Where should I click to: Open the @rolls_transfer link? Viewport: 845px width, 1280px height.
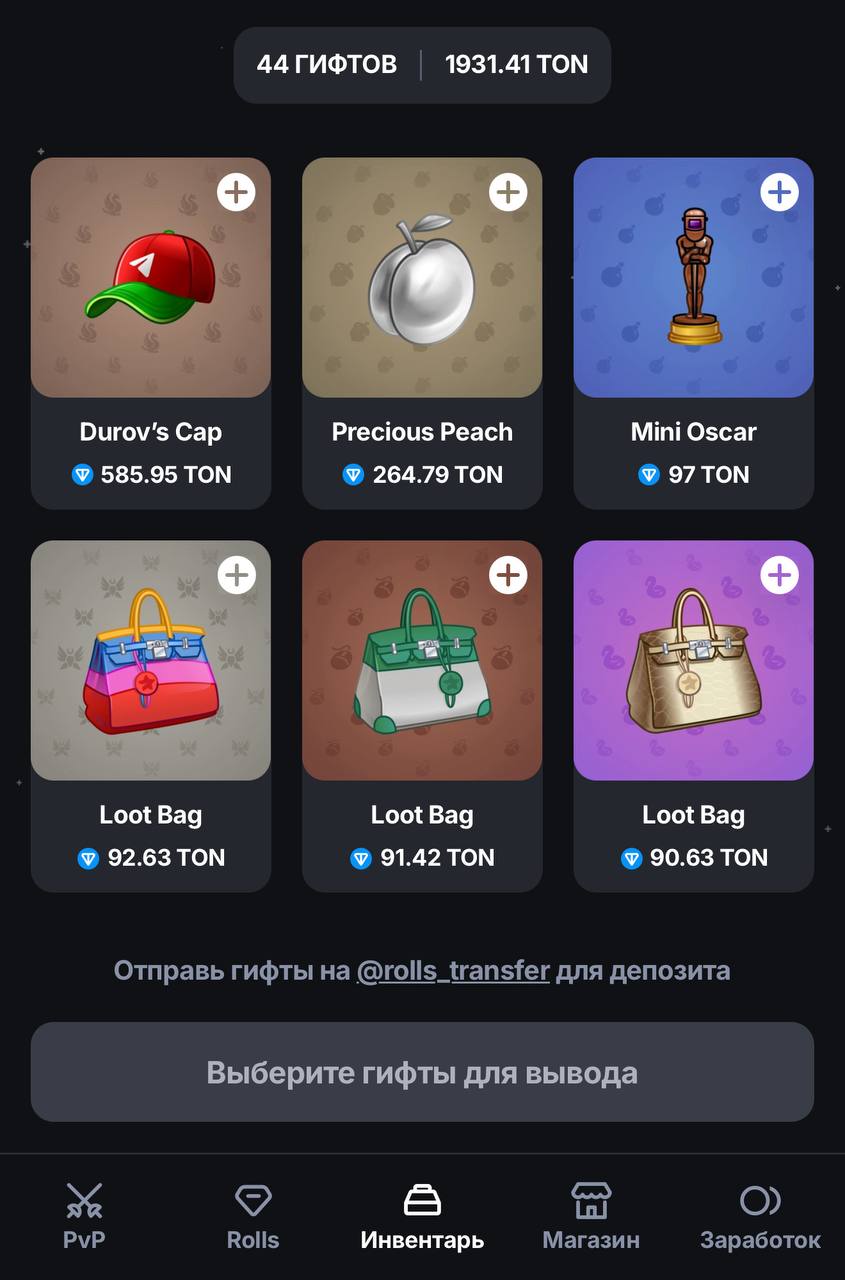click(453, 971)
